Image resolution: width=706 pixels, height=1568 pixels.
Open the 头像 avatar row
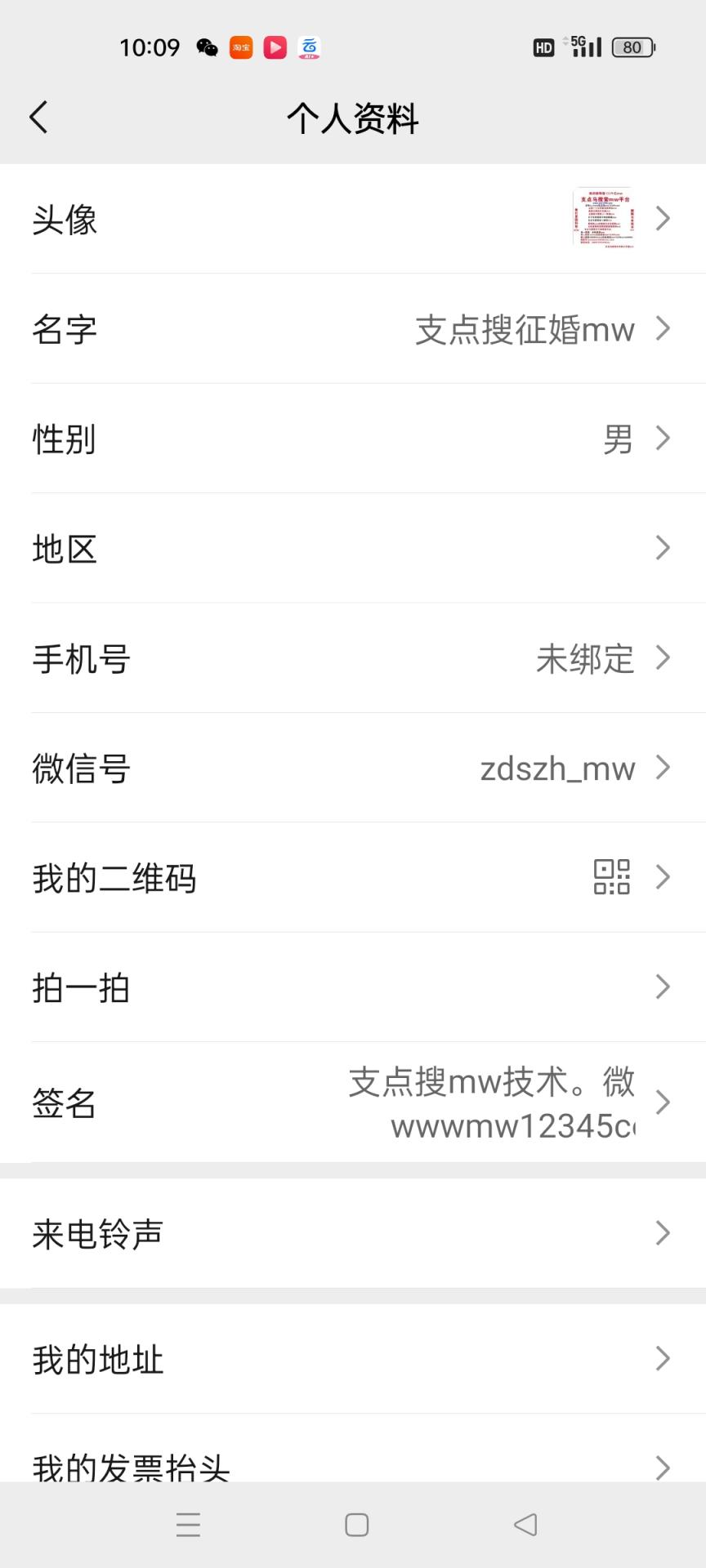[x=353, y=219]
